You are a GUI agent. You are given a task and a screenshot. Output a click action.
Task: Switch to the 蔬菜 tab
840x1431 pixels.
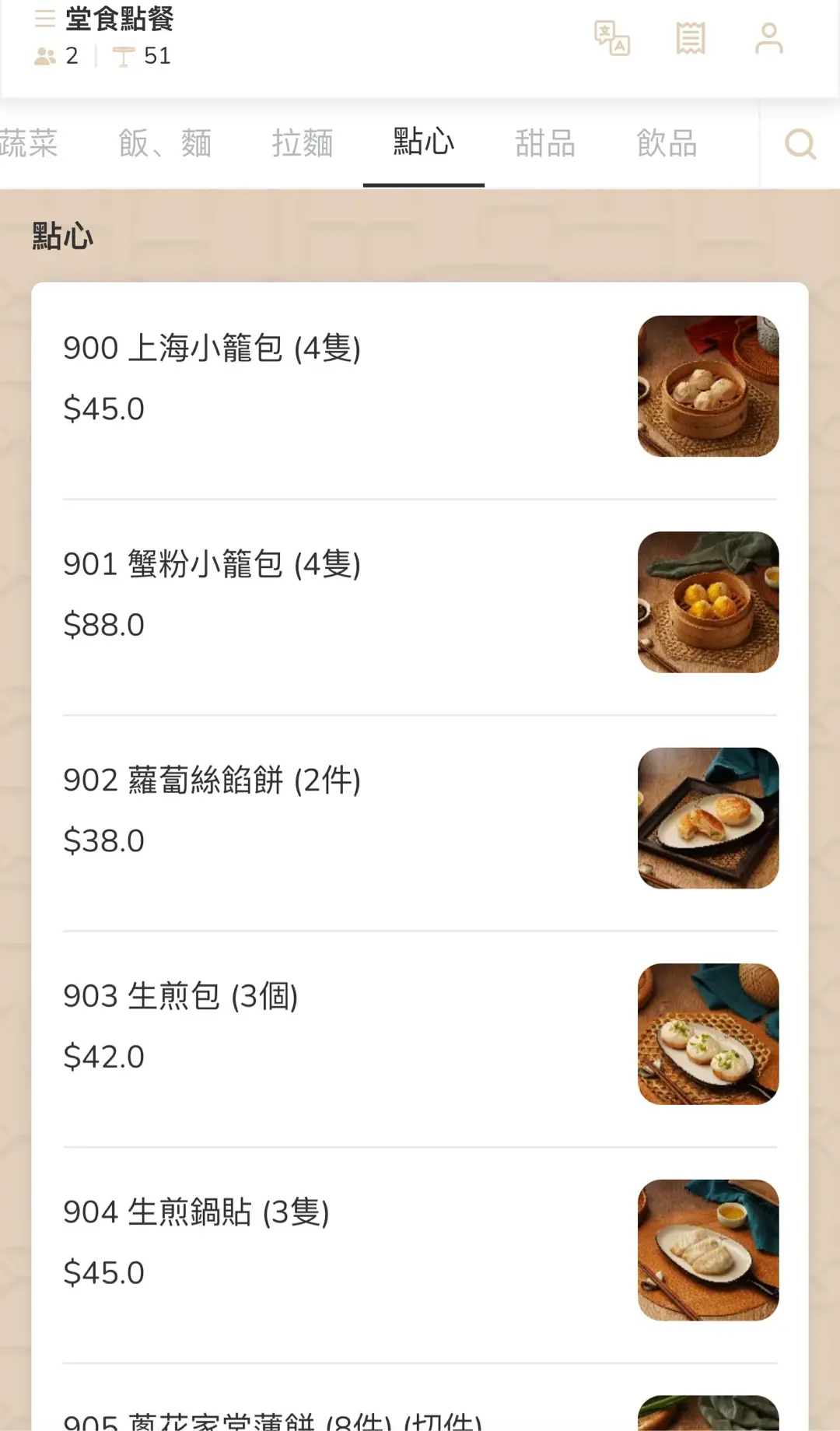[x=29, y=144]
